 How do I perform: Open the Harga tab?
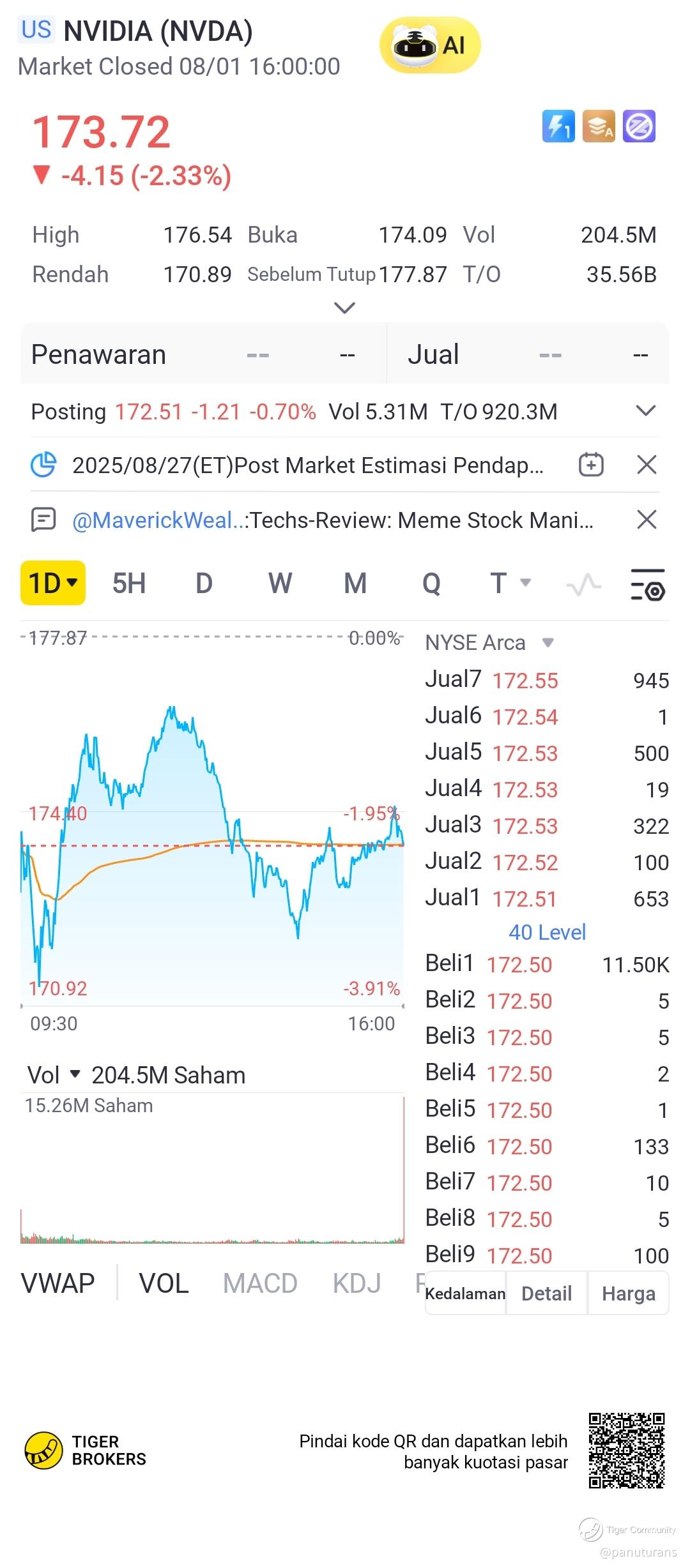(x=628, y=1293)
